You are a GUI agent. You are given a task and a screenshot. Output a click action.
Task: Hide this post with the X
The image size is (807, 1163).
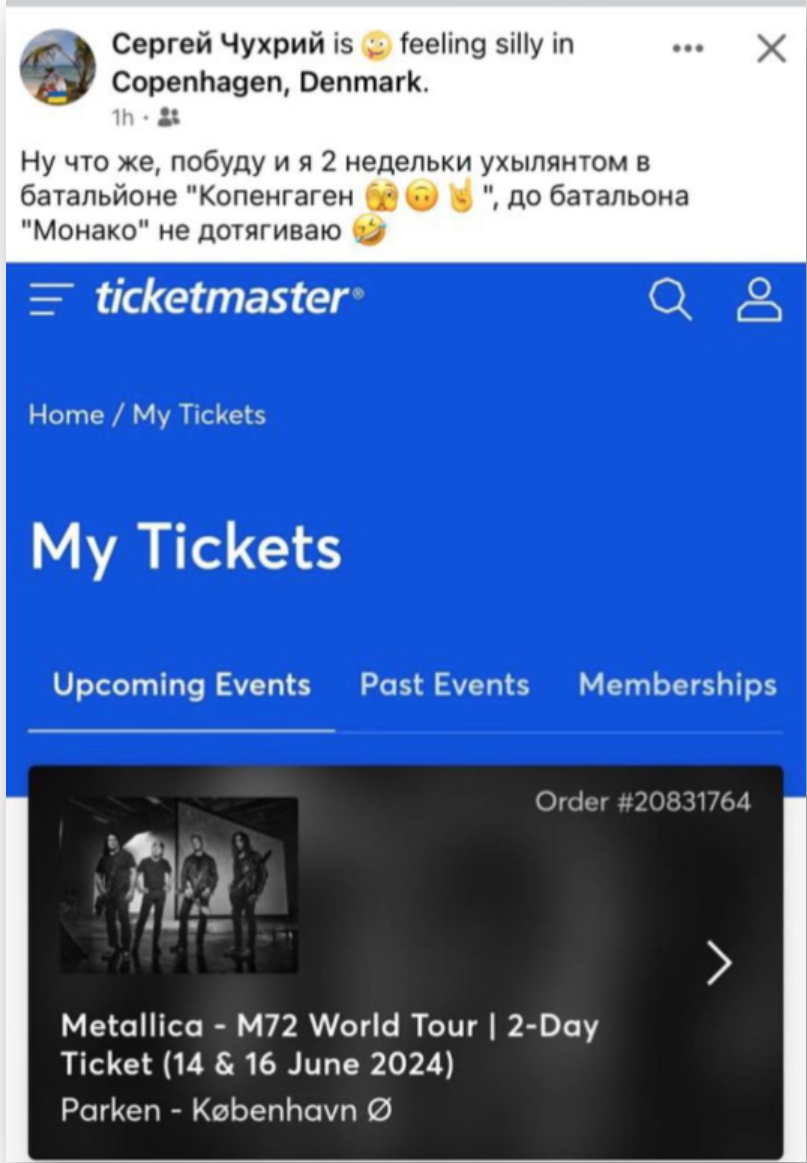771,48
